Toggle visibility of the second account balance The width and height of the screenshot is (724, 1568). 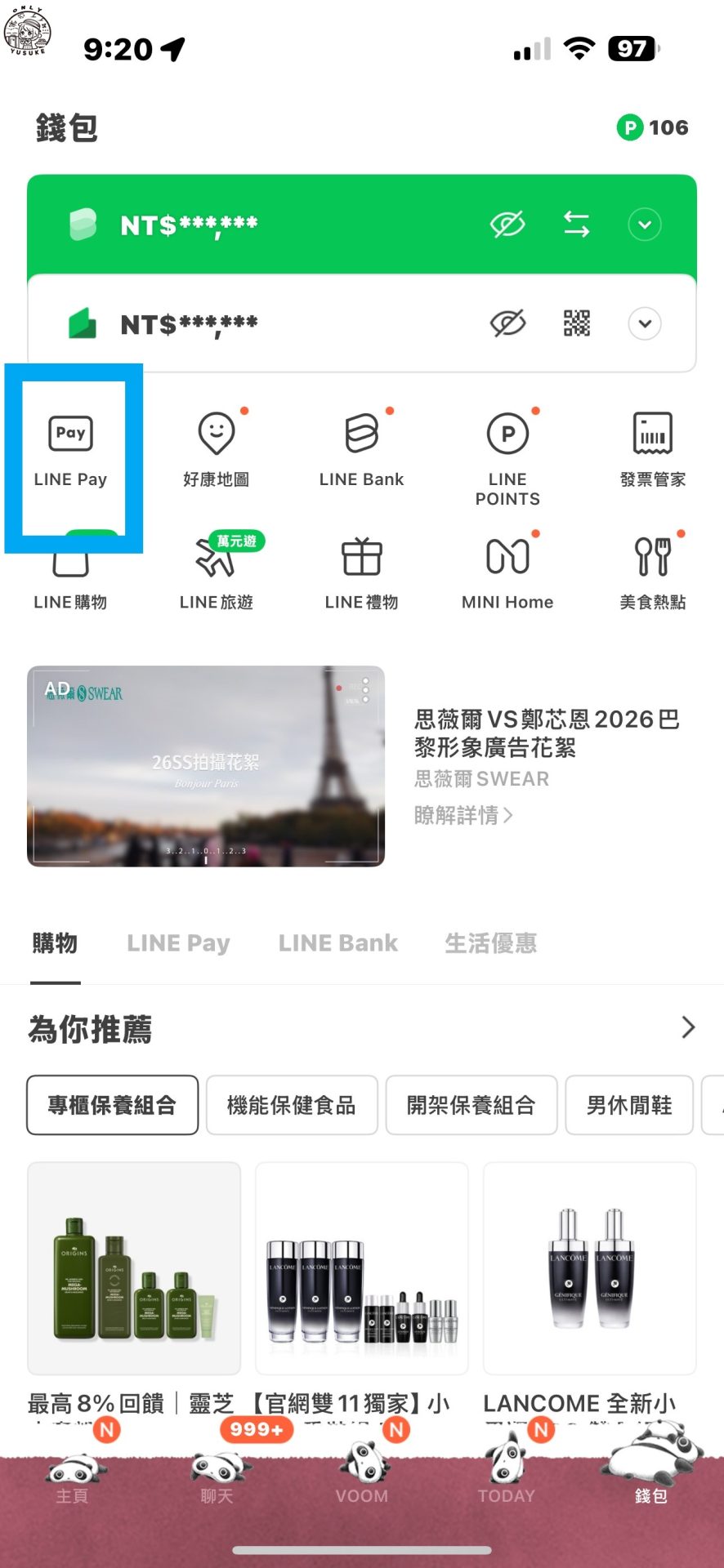point(507,323)
